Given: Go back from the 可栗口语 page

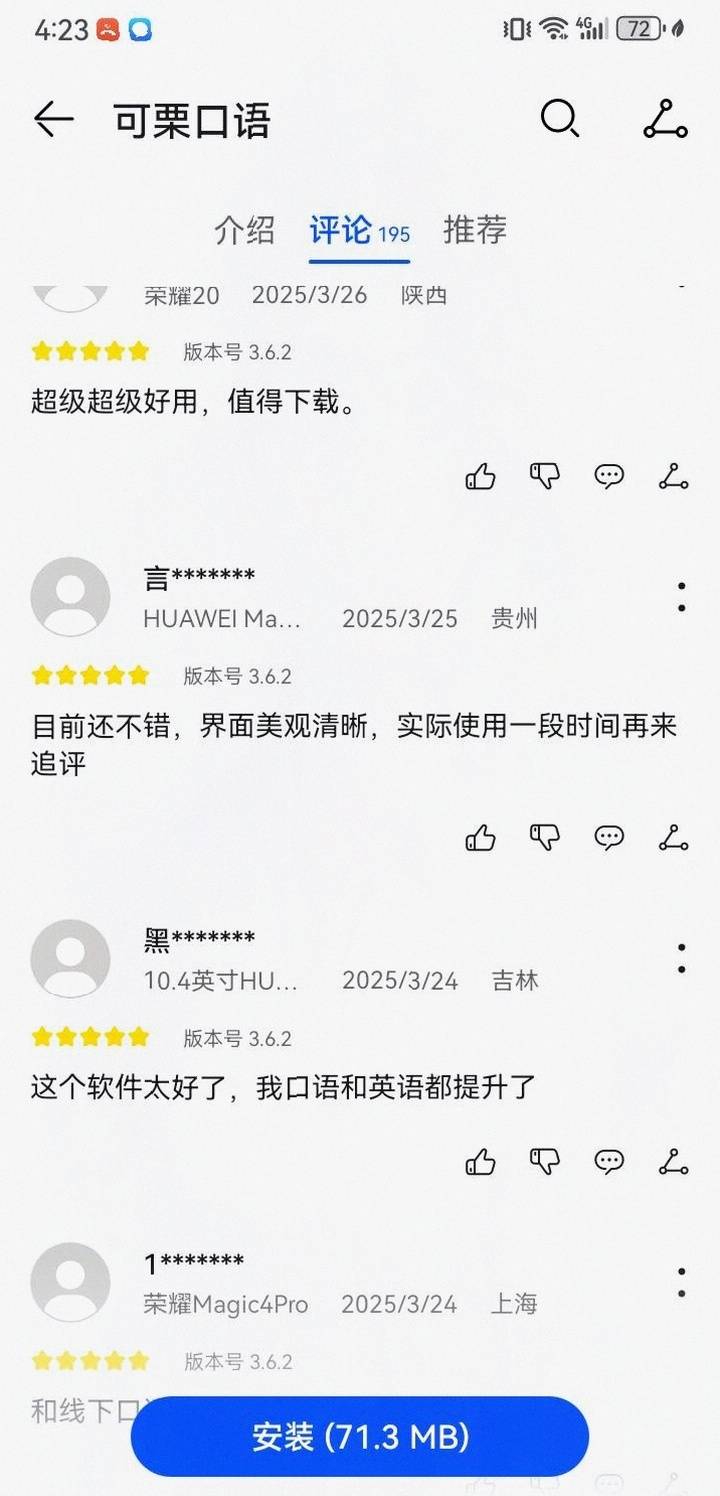Looking at the screenshot, I should click(x=54, y=120).
